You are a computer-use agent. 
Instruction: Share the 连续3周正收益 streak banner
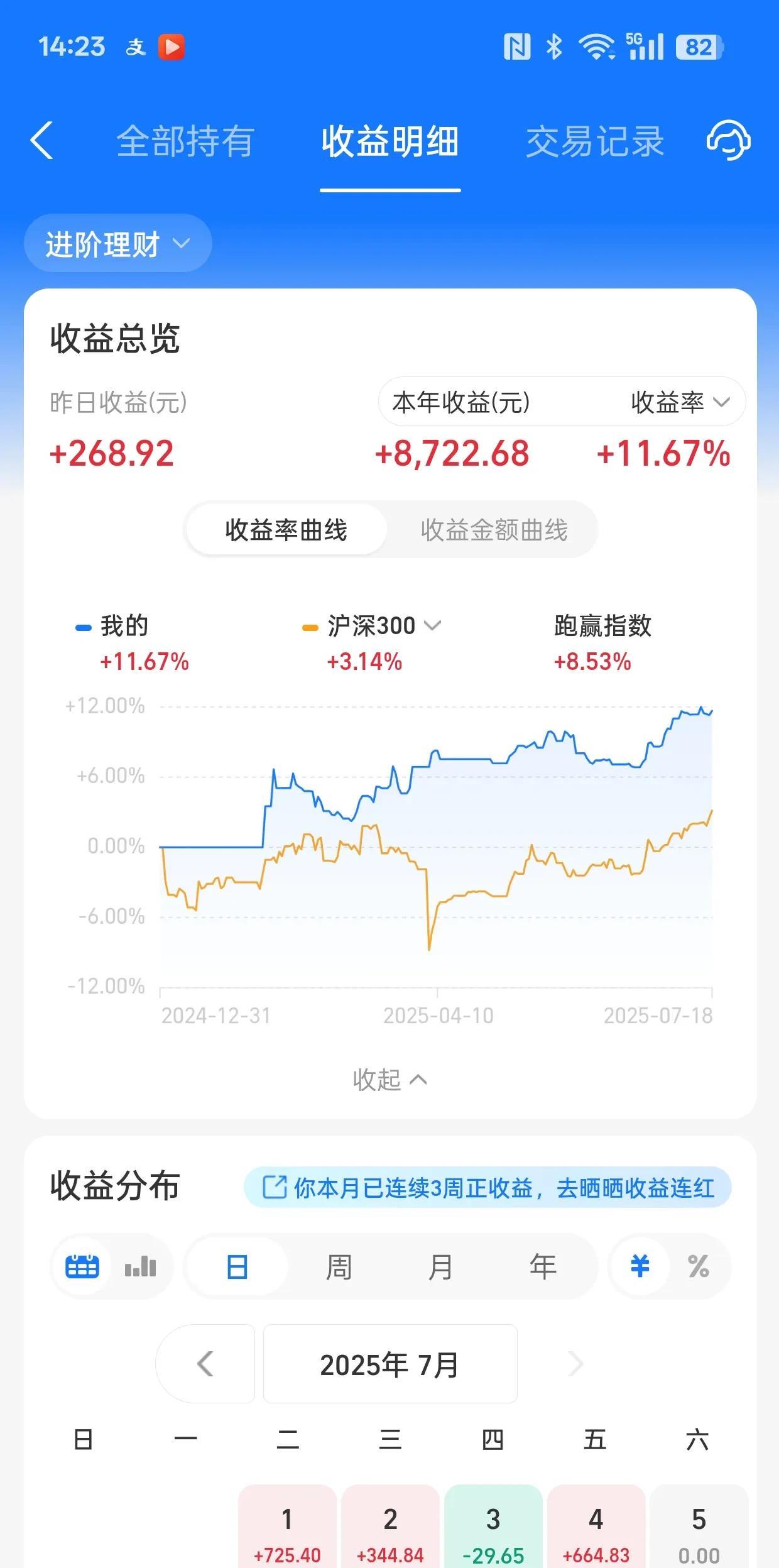[x=488, y=1188]
